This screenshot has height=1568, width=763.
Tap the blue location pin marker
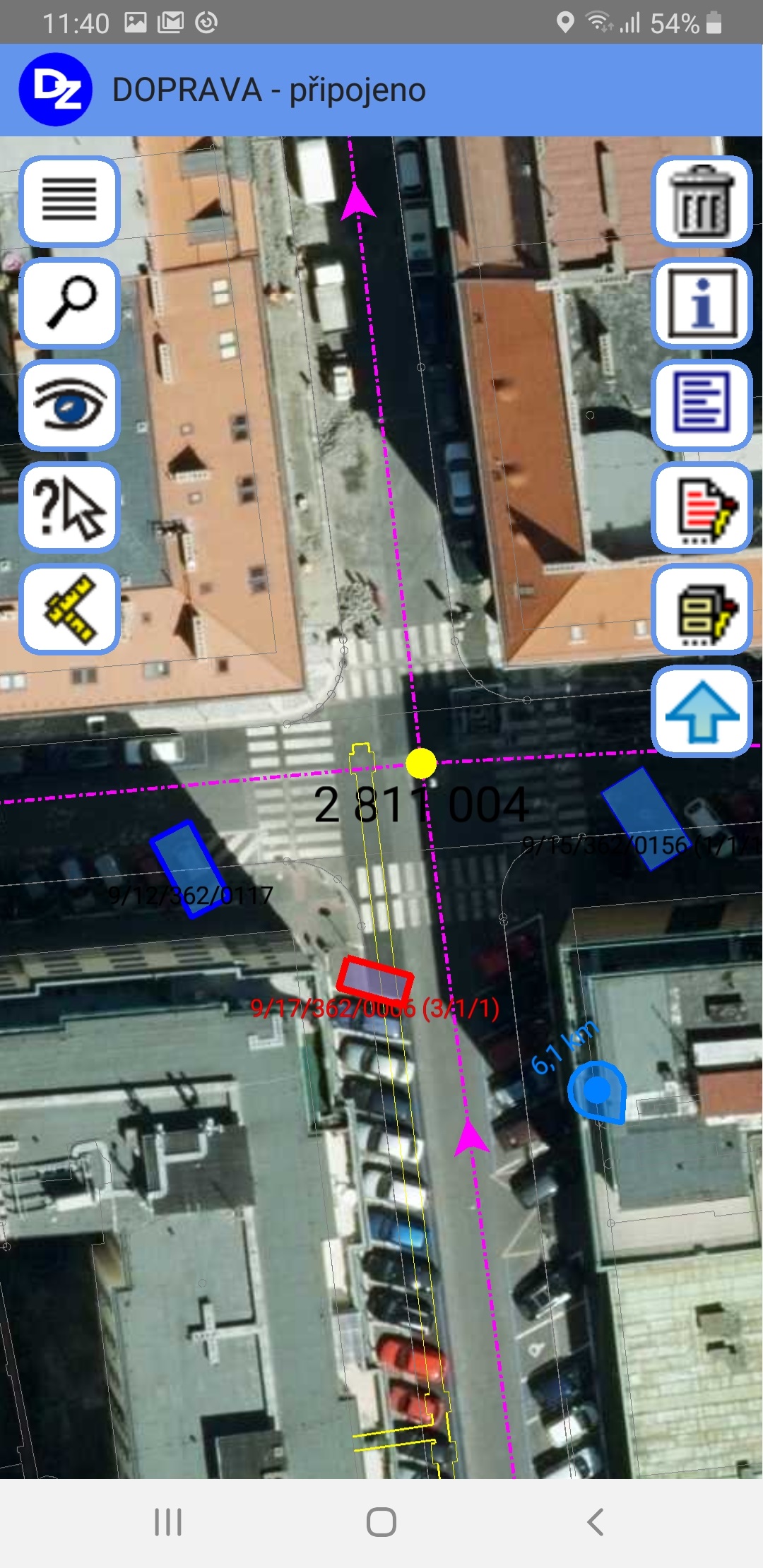tap(597, 1091)
